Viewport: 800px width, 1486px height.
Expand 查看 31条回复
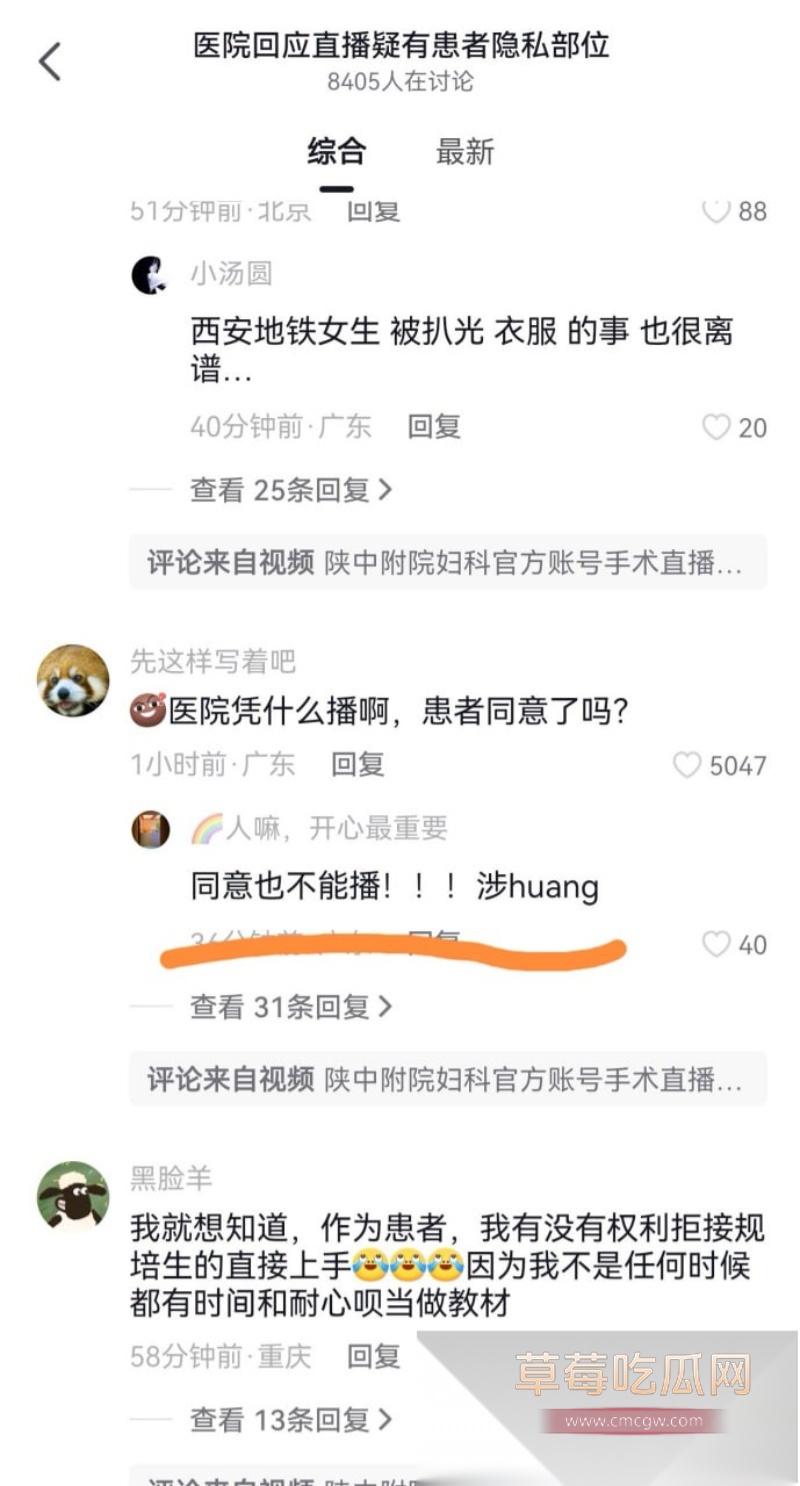tap(290, 1007)
